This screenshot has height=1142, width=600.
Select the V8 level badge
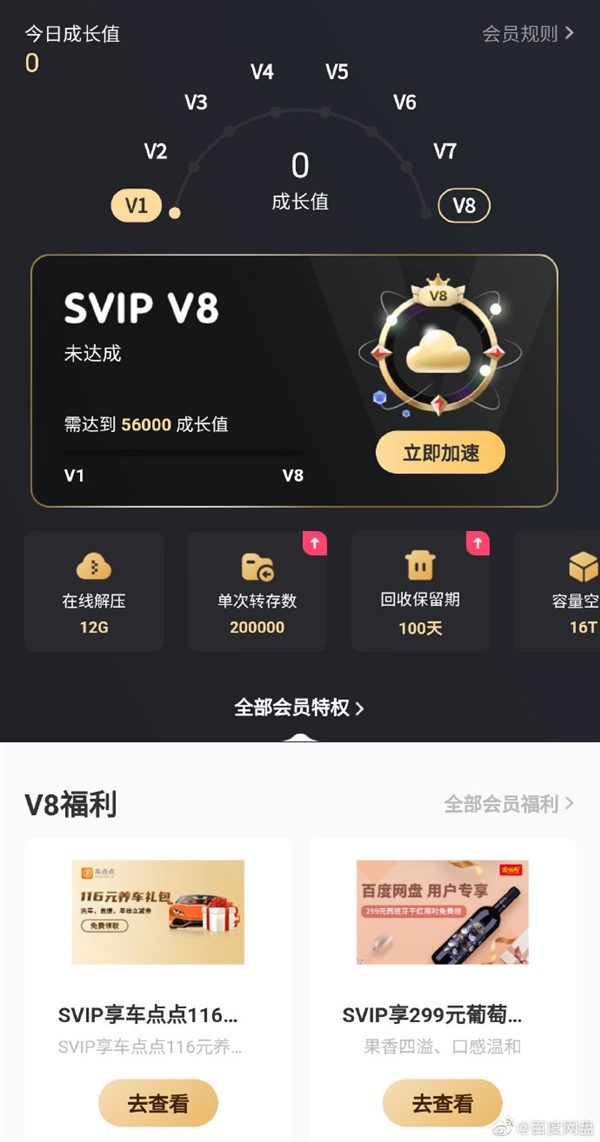(x=464, y=206)
